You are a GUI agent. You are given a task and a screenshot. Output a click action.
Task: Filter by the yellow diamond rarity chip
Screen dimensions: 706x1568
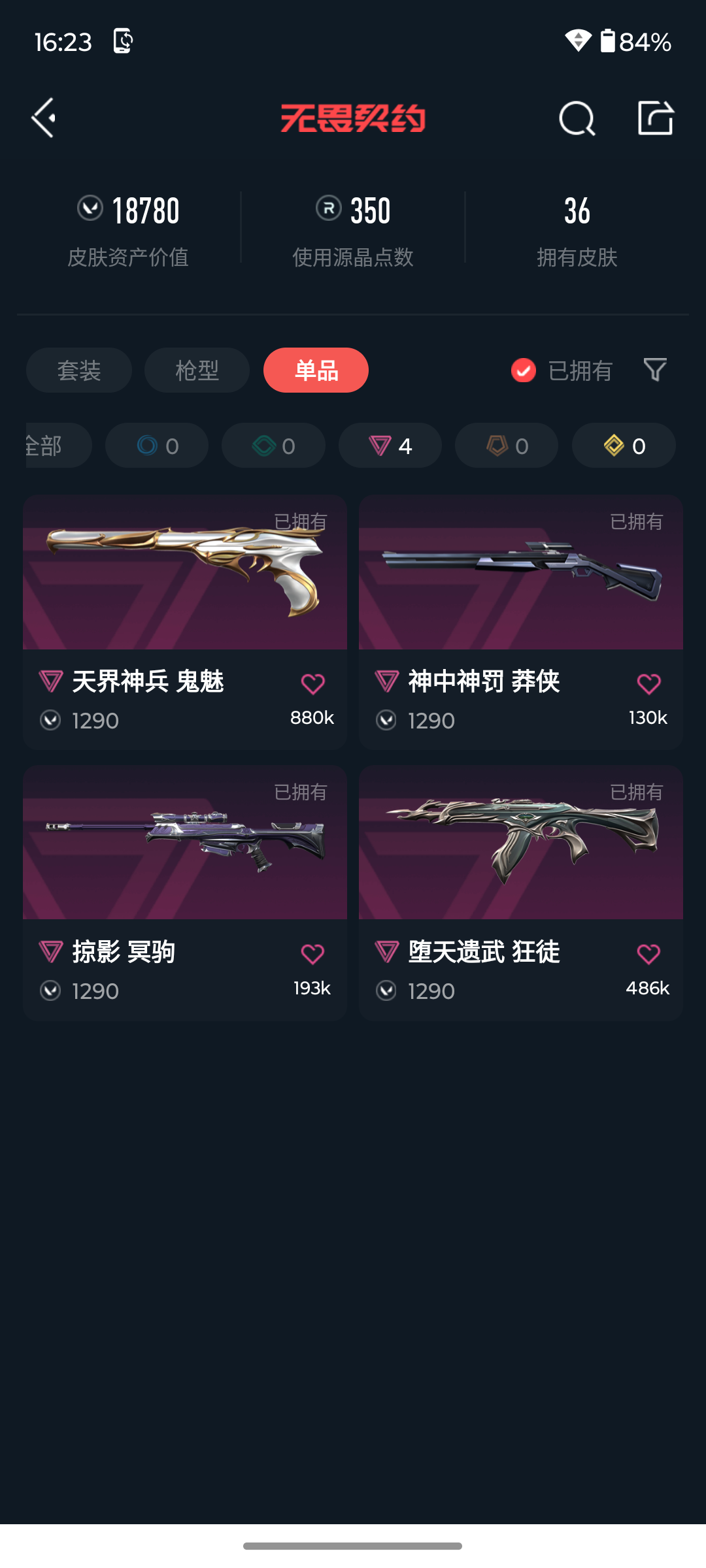(624, 446)
